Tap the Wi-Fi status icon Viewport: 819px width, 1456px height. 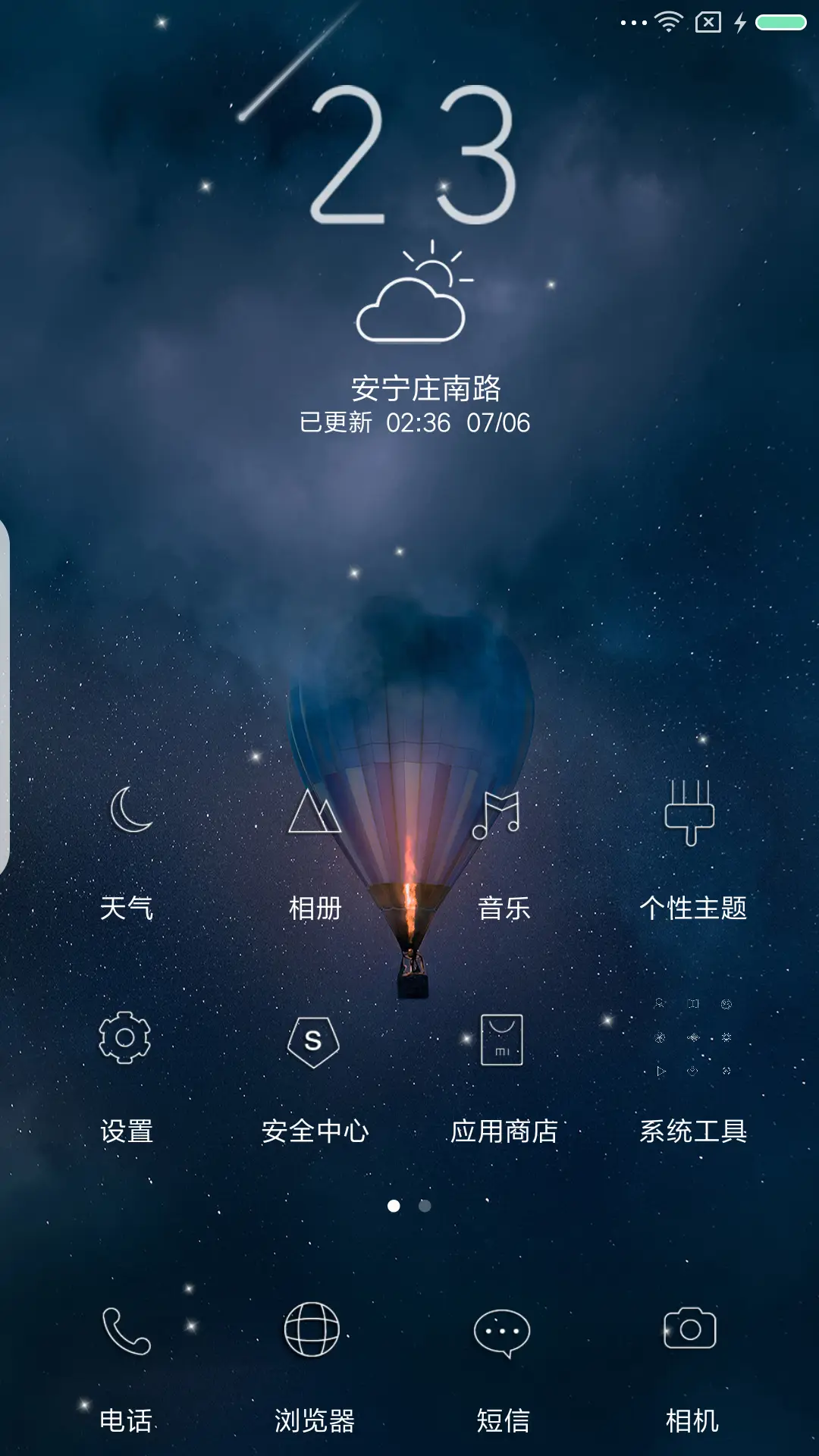[x=670, y=20]
